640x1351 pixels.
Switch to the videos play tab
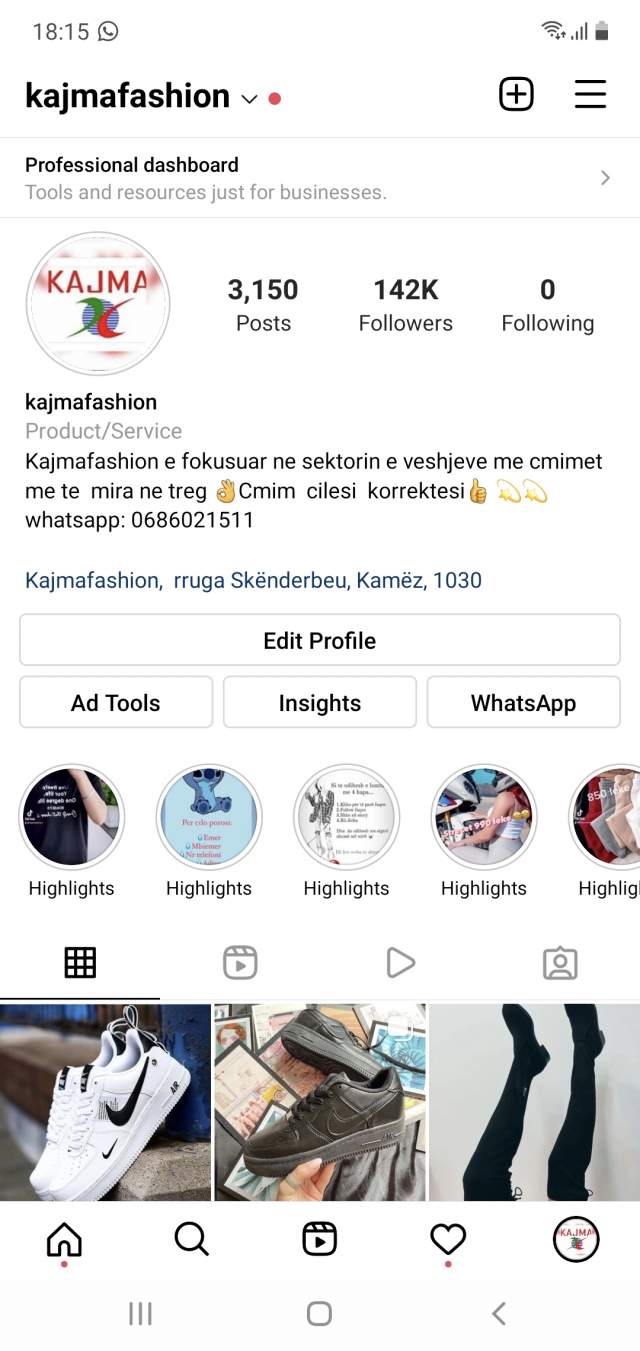coord(400,963)
